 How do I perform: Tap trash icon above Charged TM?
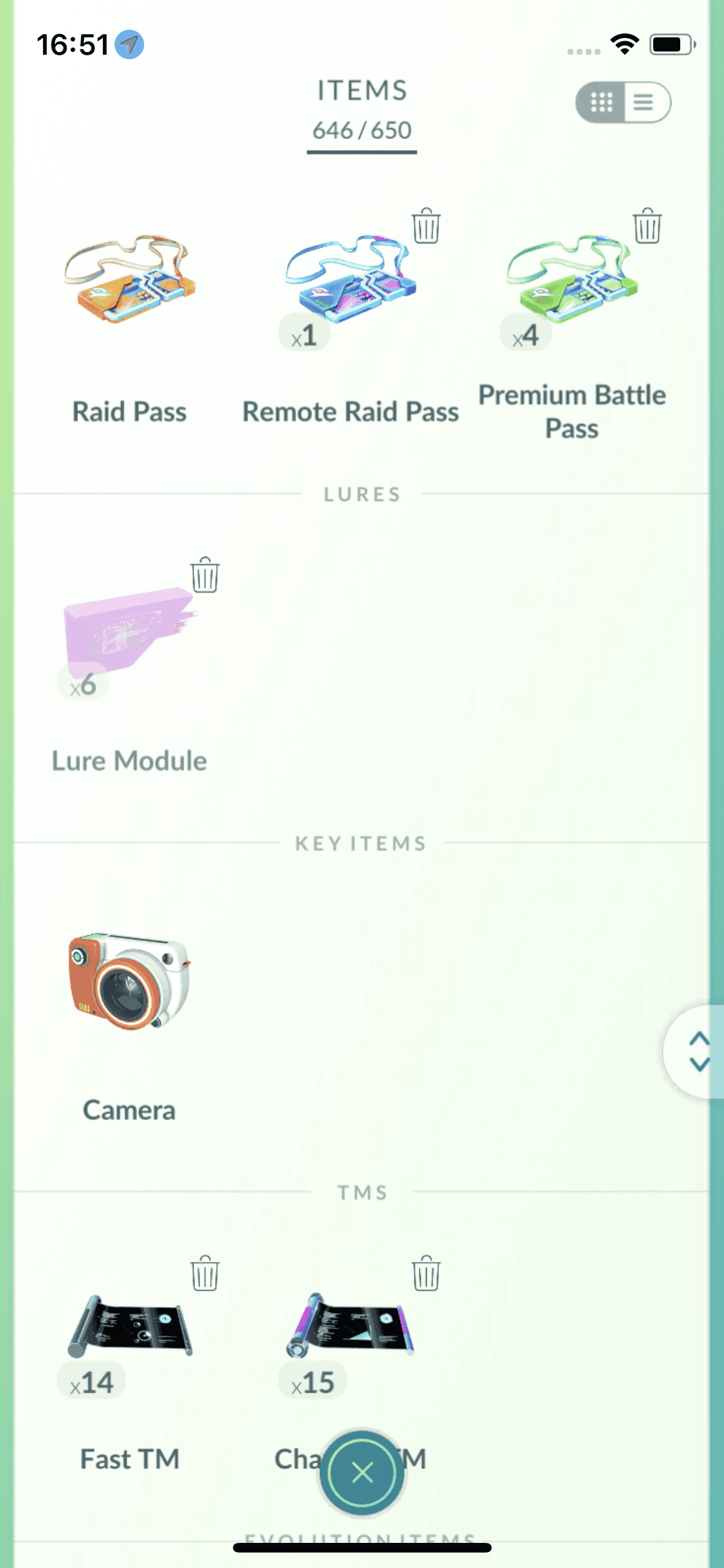point(425,1273)
